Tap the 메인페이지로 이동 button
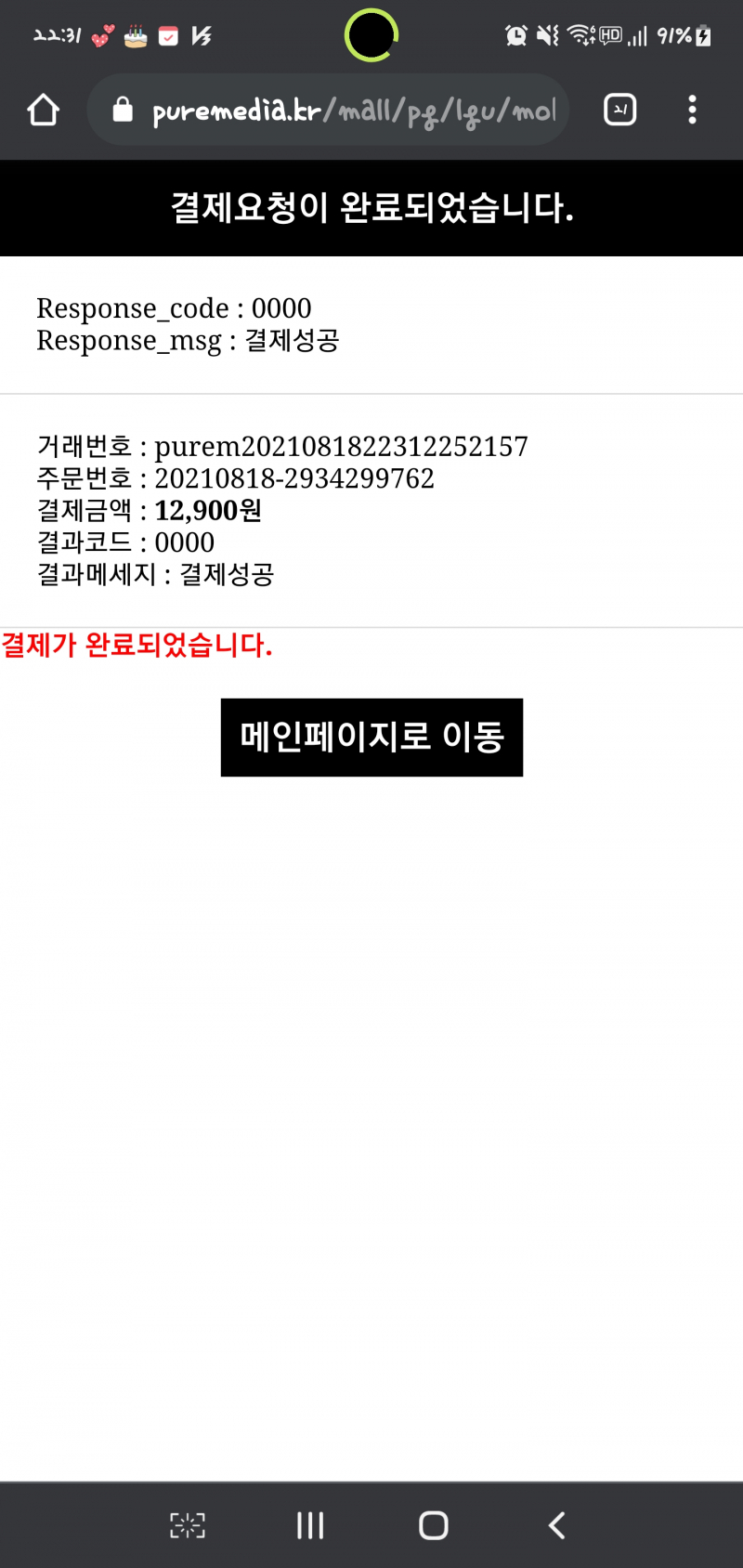 click(x=371, y=737)
